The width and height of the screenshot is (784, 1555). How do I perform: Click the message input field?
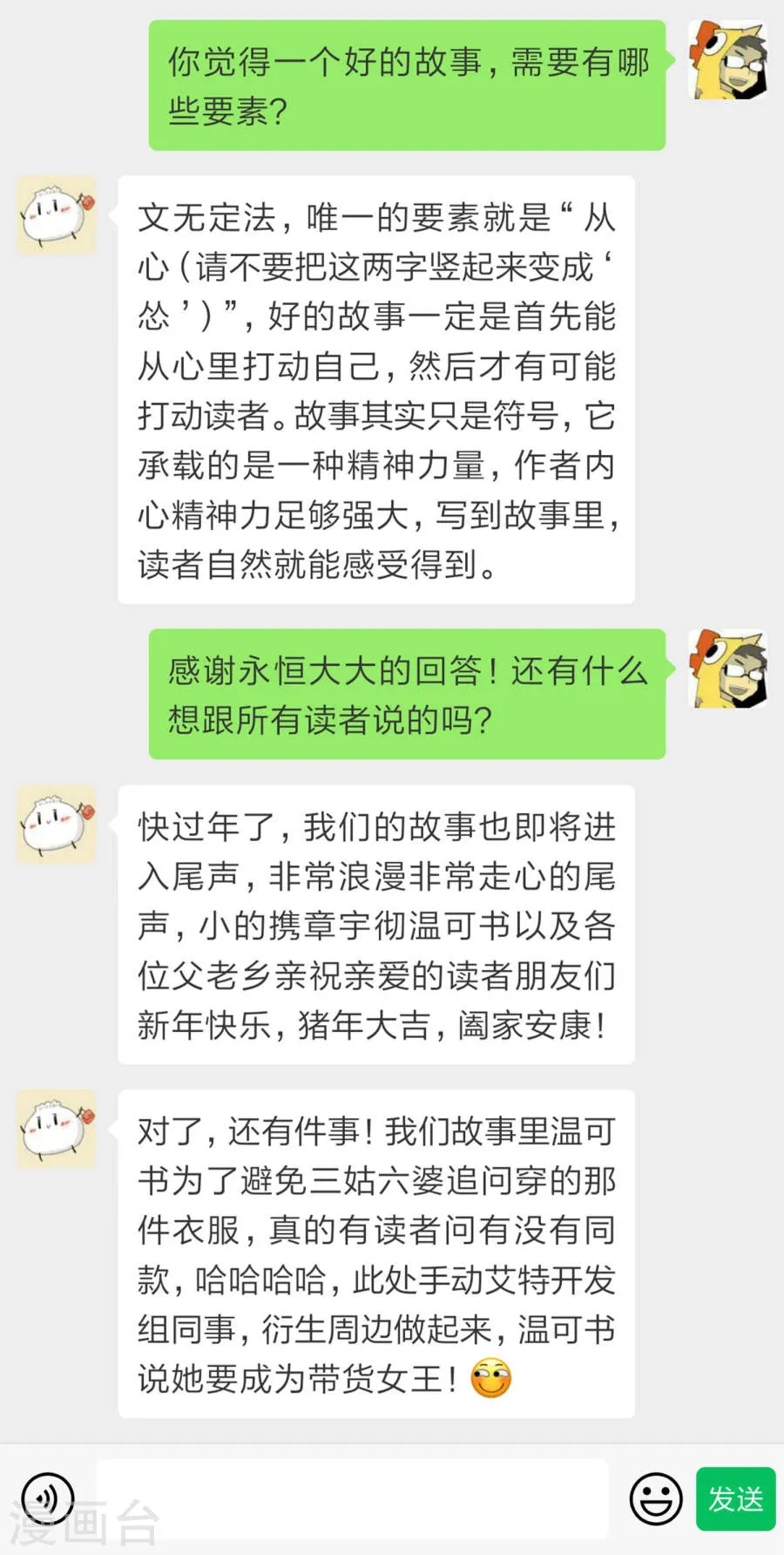[348, 1498]
